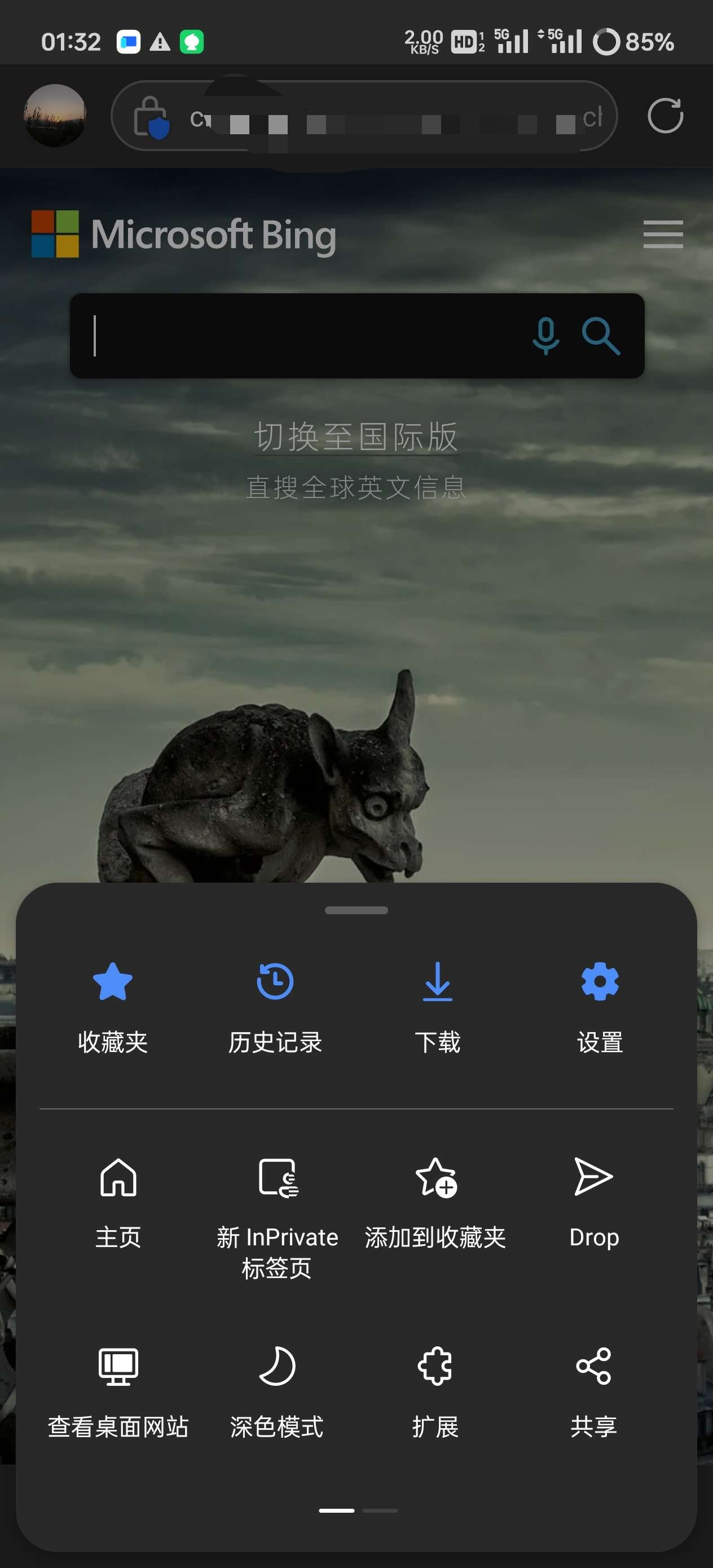Start voice search with microphone icon
713x1568 pixels.
pos(545,336)
